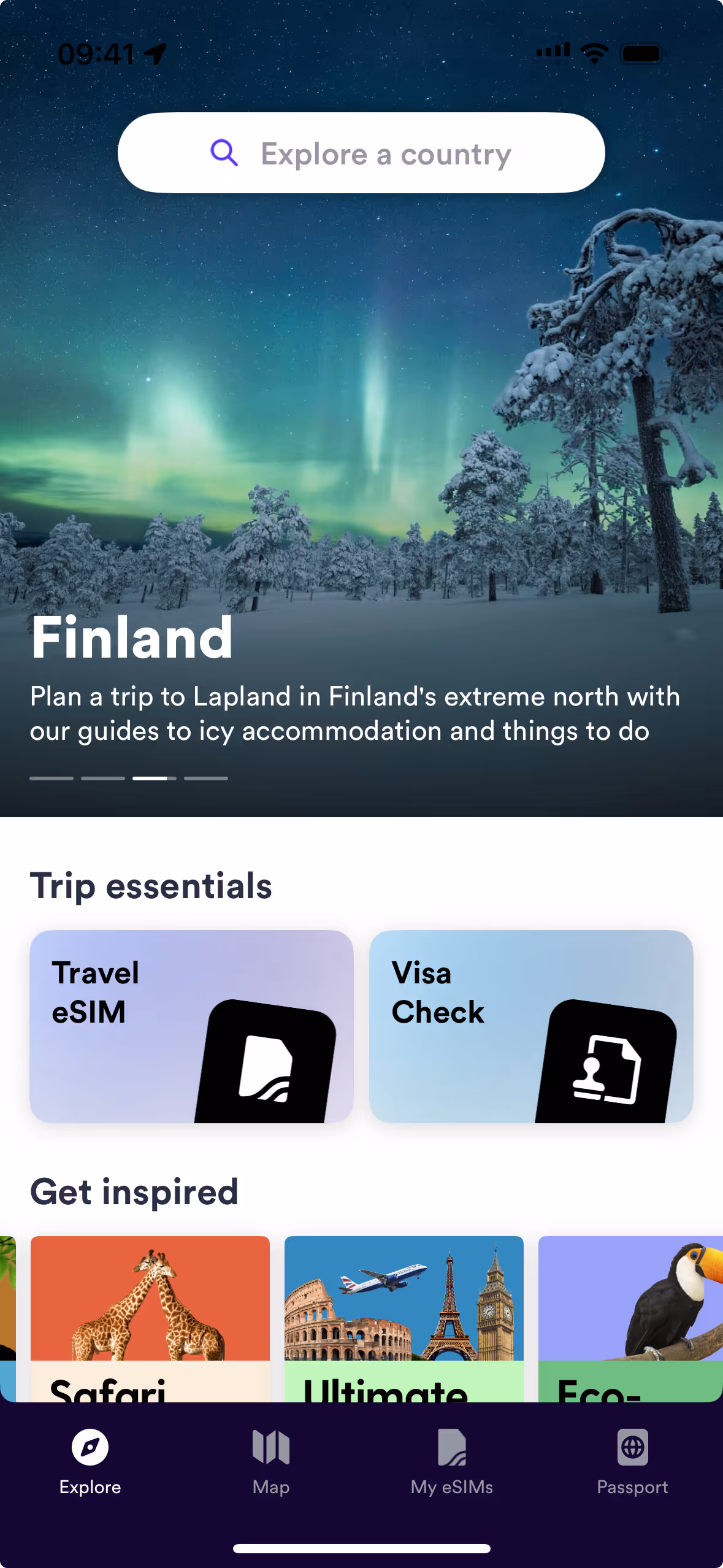Viewport: 723px width, 1568px height.
Task: Tap the My eSIMs sim-card icon
Action: 452,1446
